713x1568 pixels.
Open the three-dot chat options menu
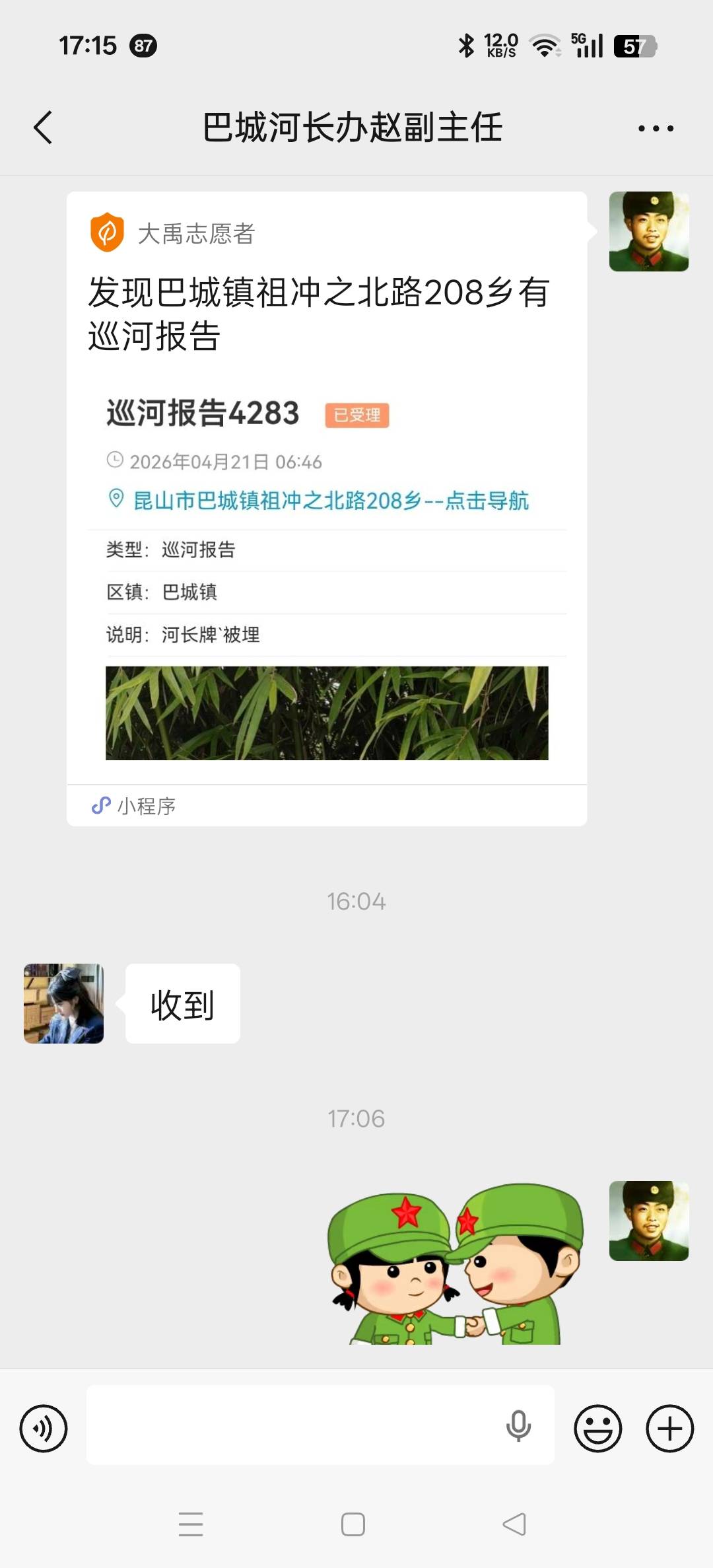(x=656, y=128)
